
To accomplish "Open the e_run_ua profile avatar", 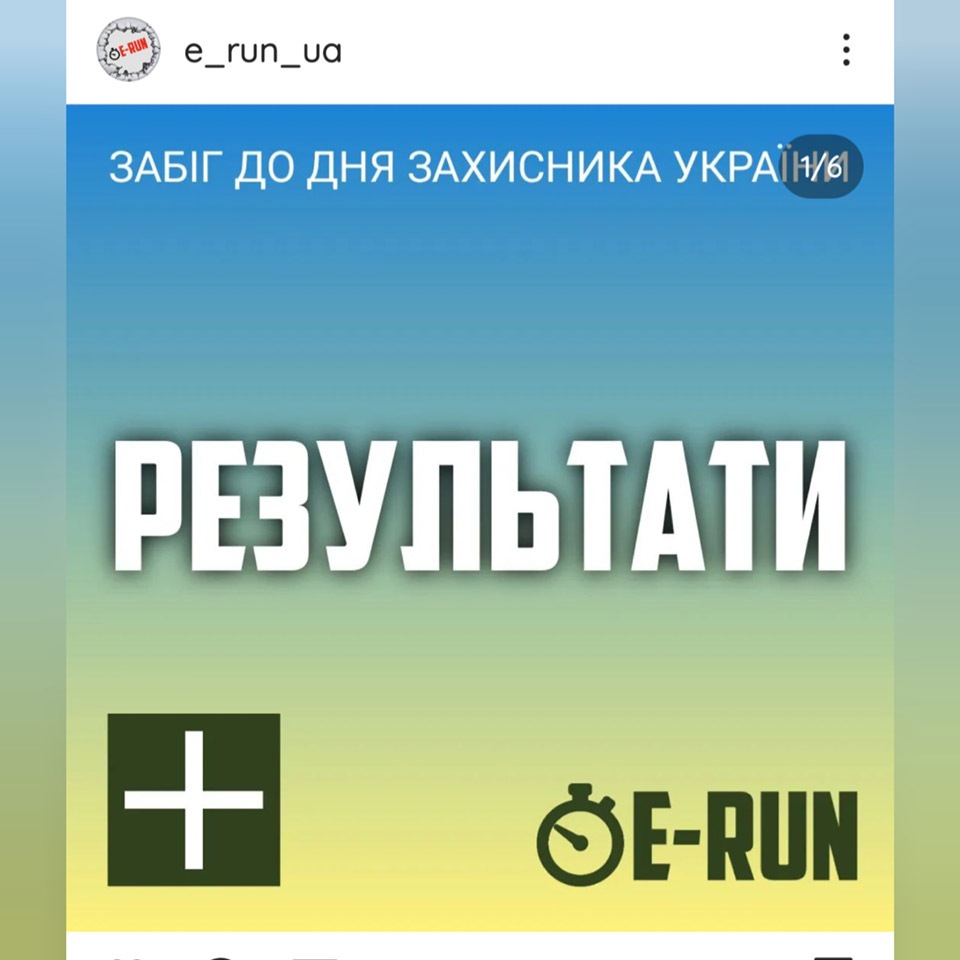I will tap(127, 50).
